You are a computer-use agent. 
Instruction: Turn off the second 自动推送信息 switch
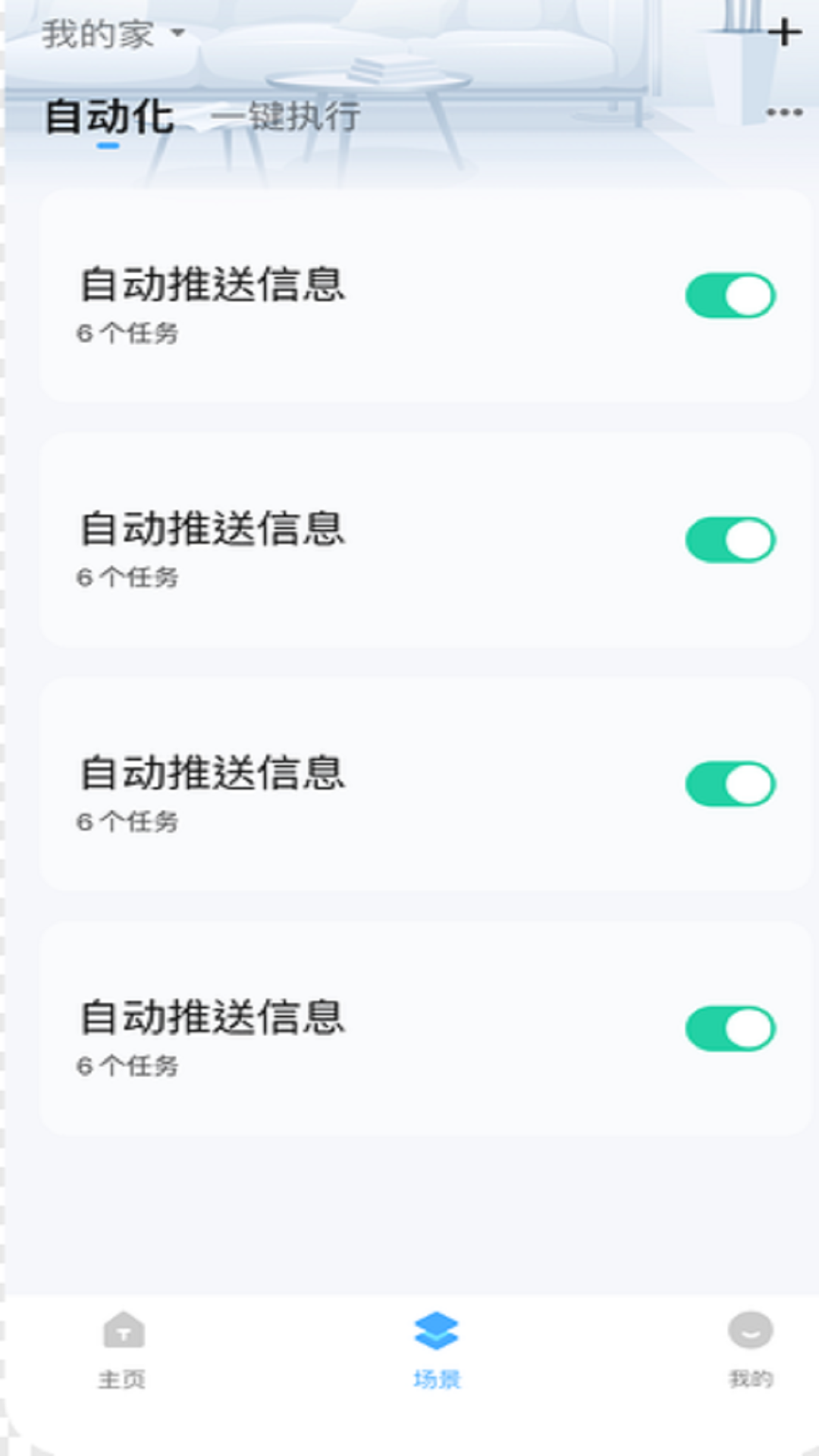(730, 540)
